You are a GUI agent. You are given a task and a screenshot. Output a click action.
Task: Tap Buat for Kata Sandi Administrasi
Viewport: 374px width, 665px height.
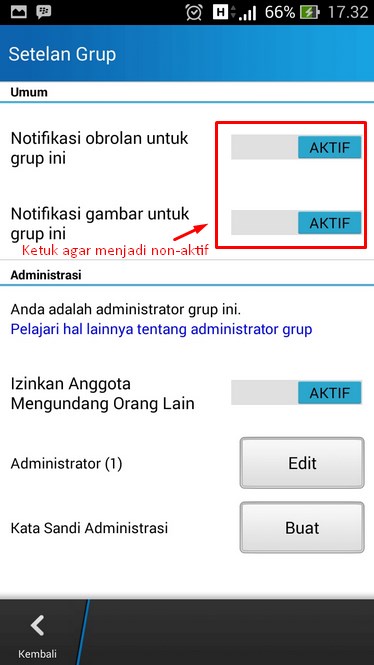[302, 528]
